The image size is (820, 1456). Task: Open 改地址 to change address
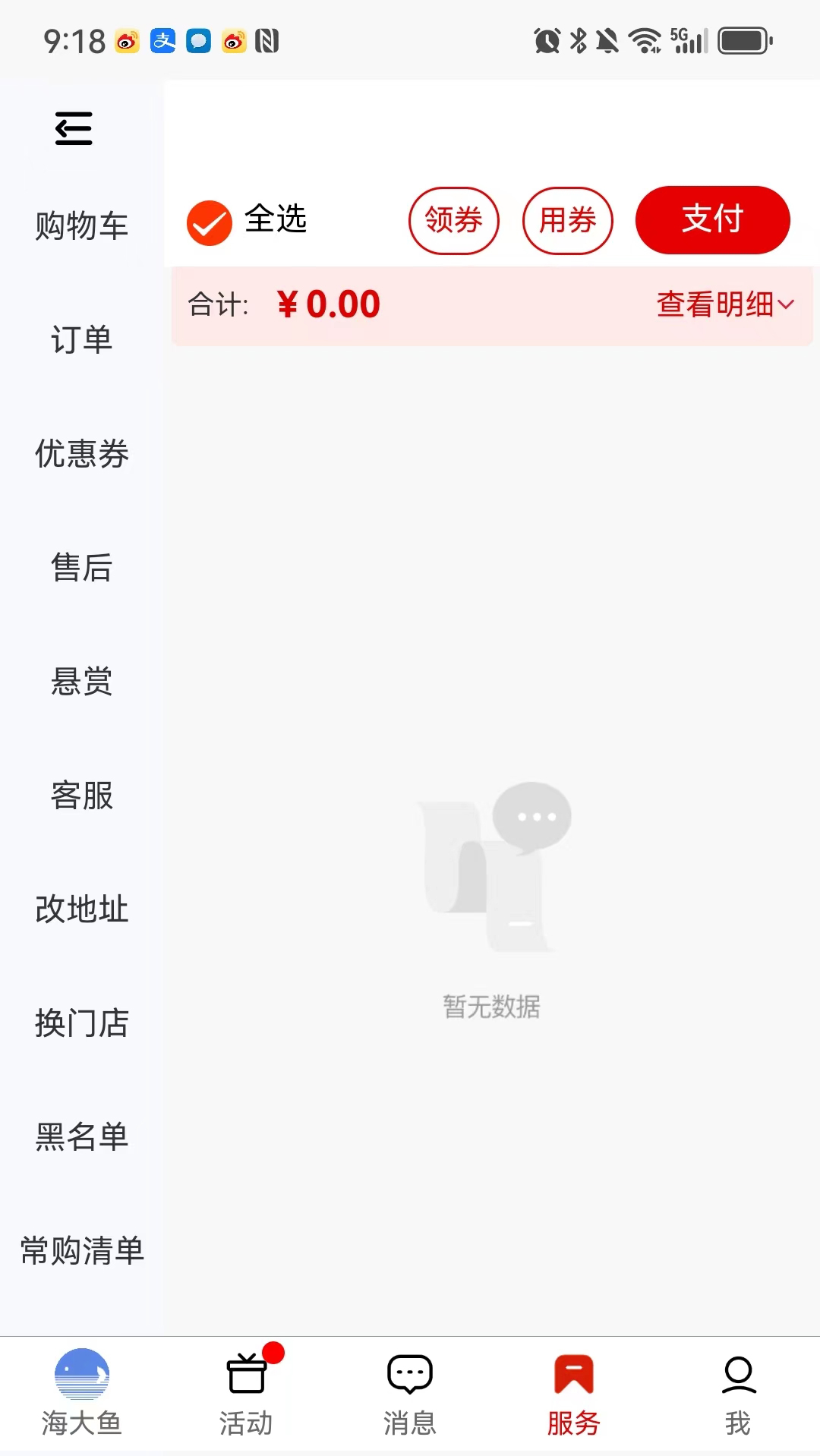81,909
